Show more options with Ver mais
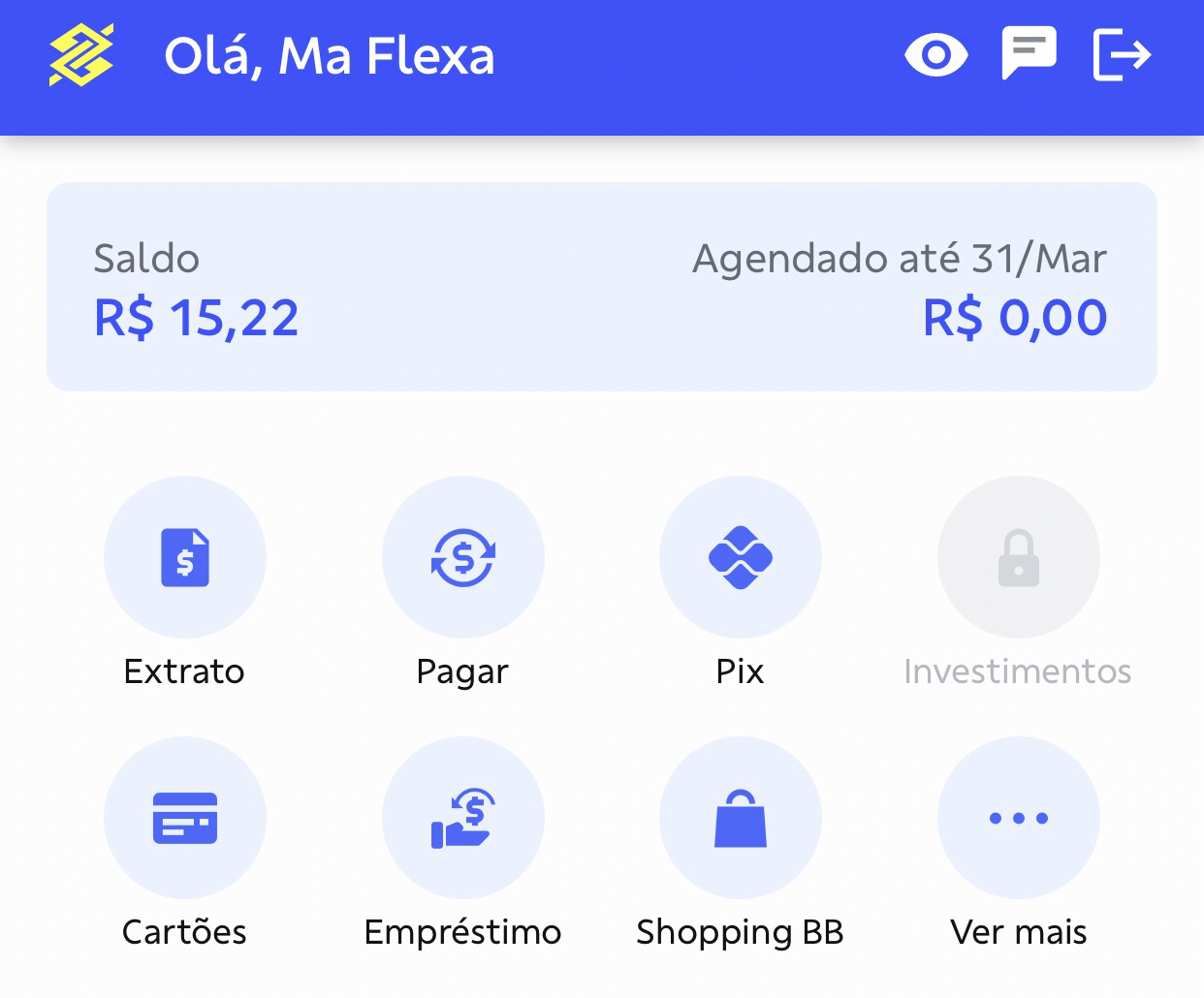The image size is (1204, 998). [x=1018, y=818]
